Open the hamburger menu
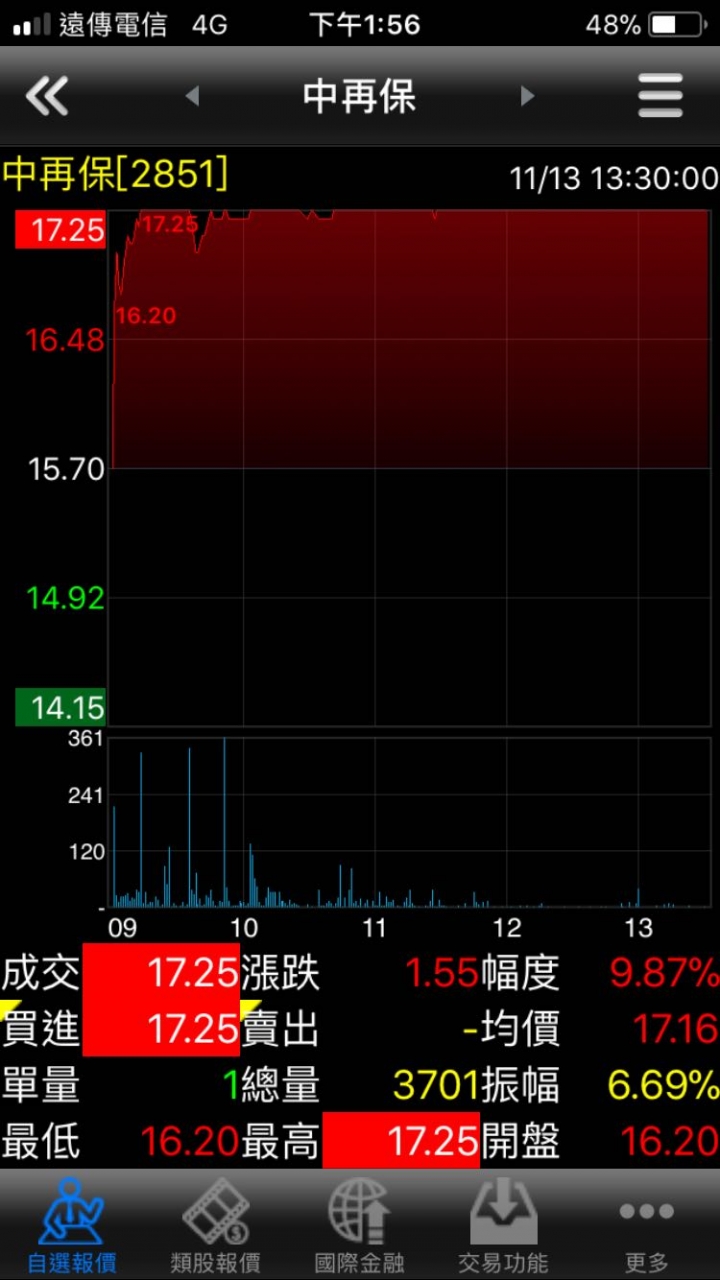Image resolution: width=720 pixels, height=1280 pixels. (x=660, y=97)
